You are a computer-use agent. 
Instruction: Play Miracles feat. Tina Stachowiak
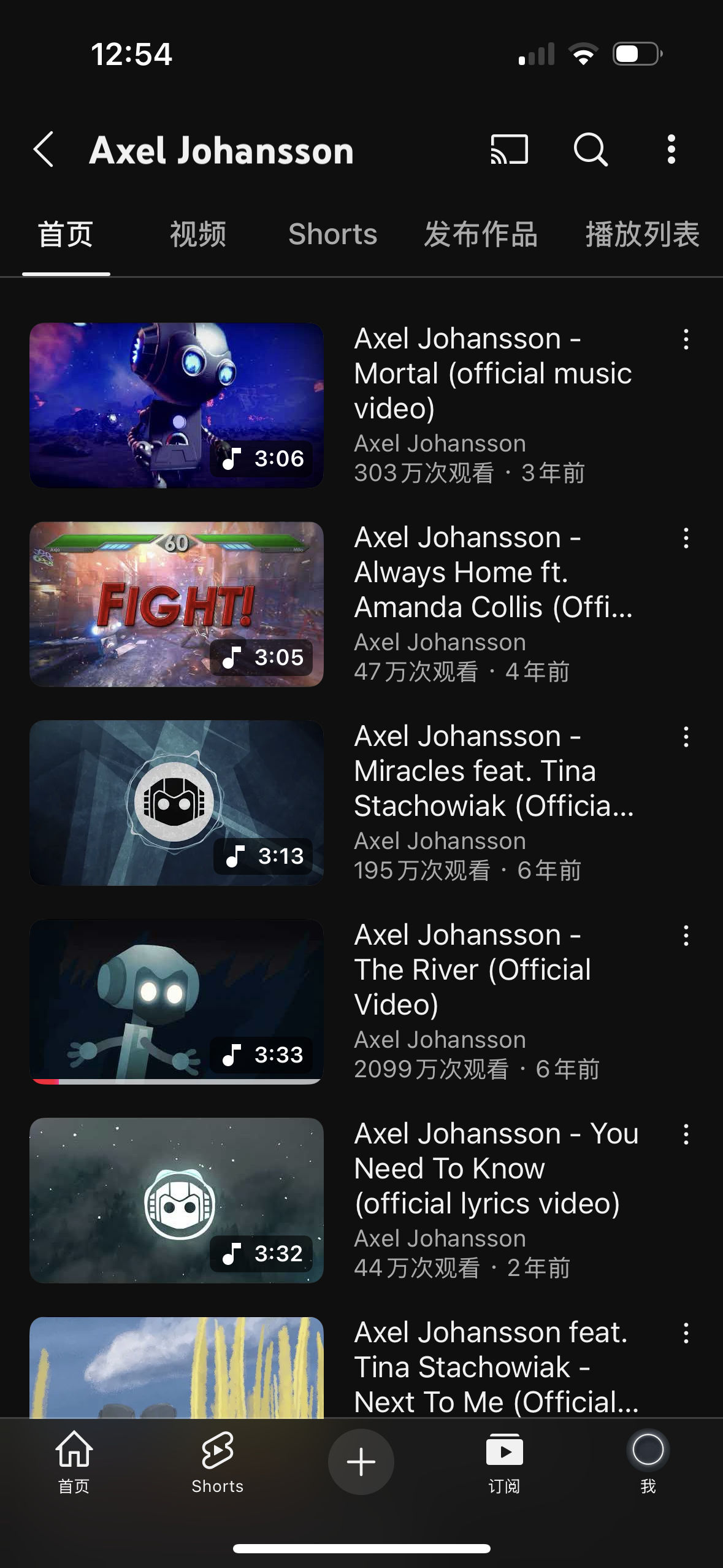(177, 803)
